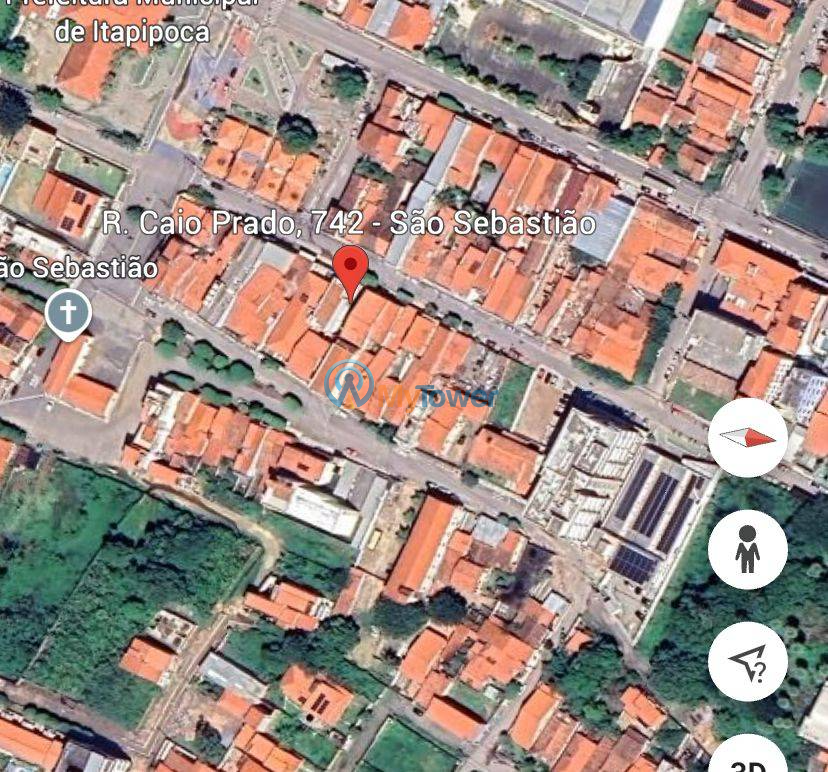Tap the red pin at R. Caio Prado, 742
The image size is (828, 772).
point(350,270)
